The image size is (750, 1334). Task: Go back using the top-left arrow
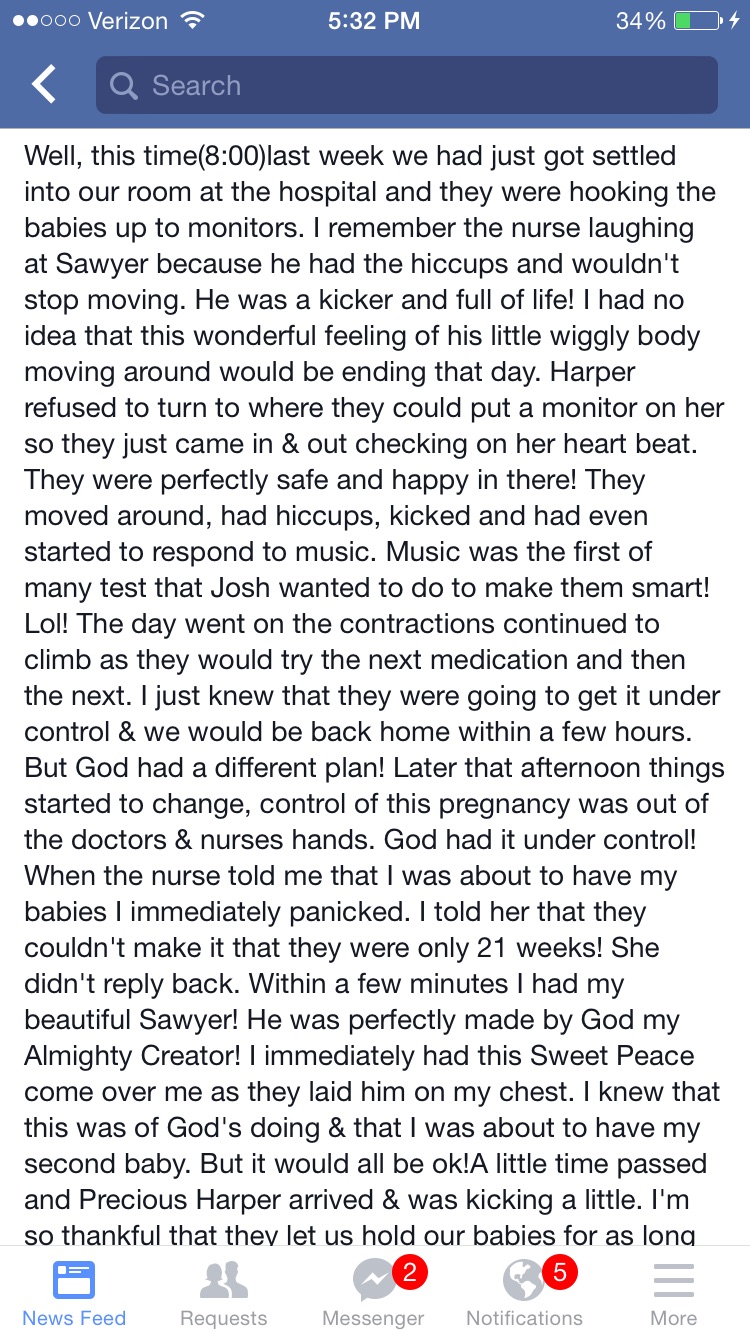44,85
